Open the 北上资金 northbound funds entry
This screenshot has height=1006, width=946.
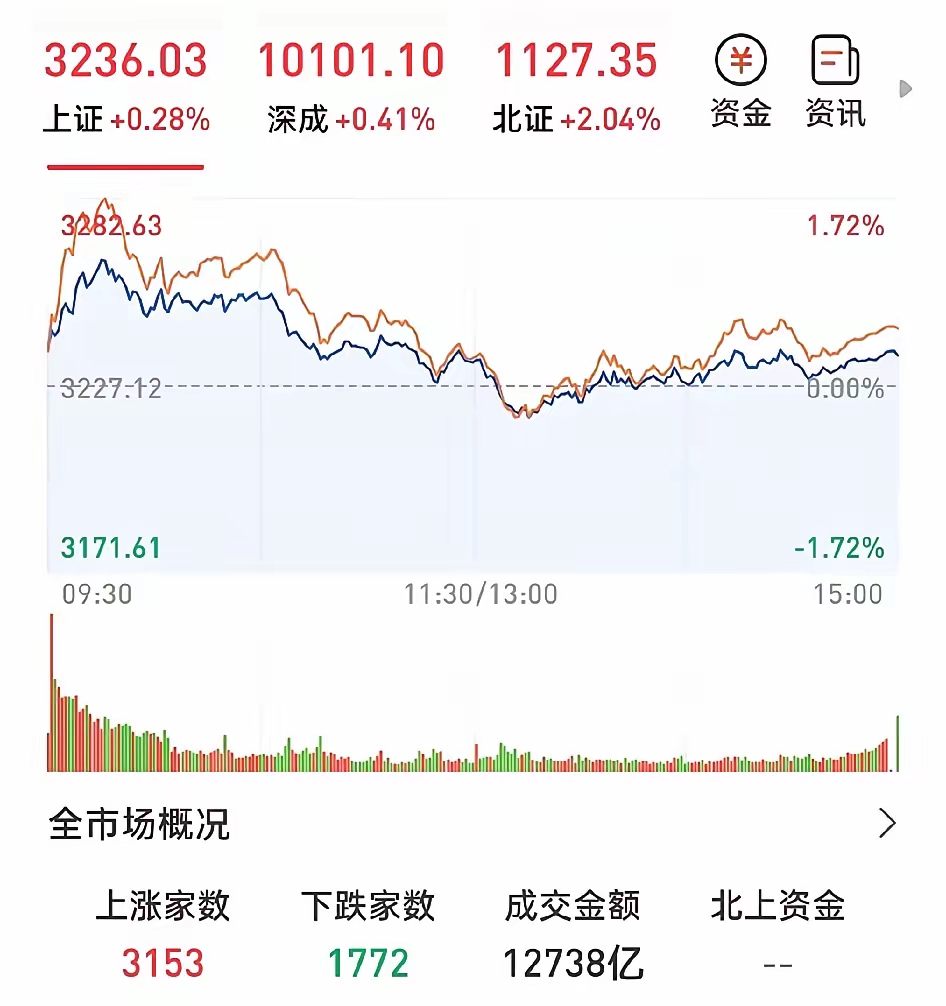click(x=780, y=910)
